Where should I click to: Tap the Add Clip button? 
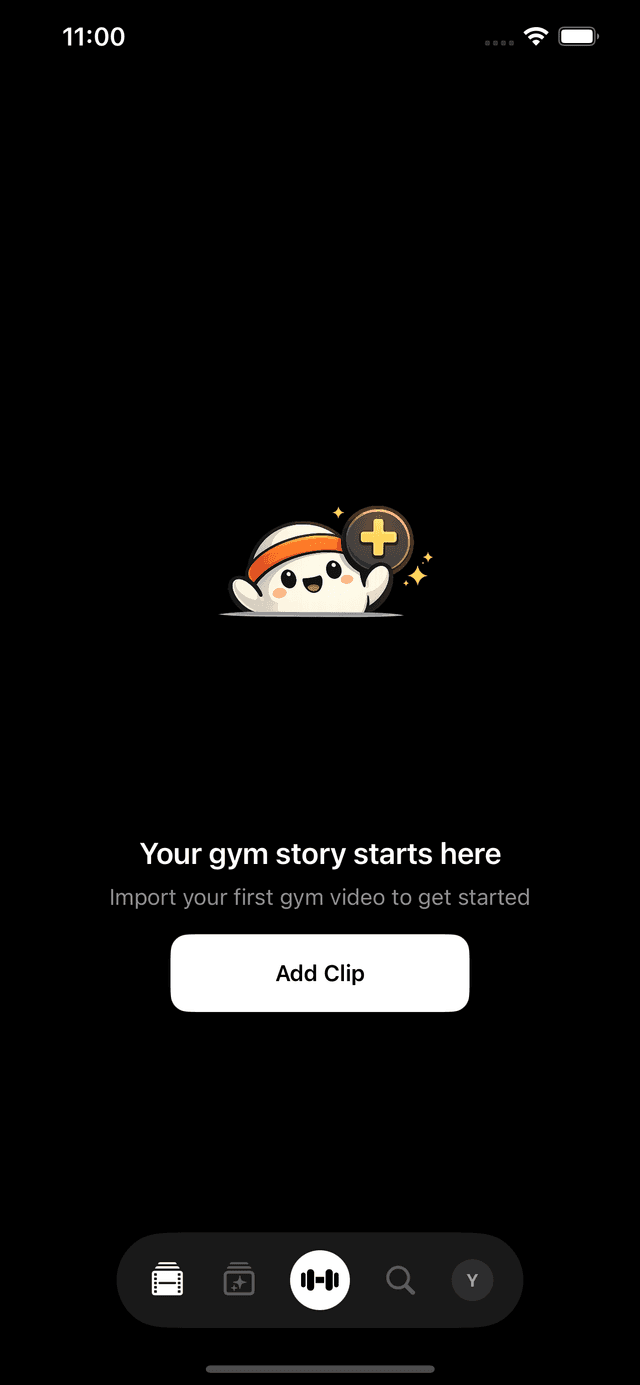coord(320,973)
